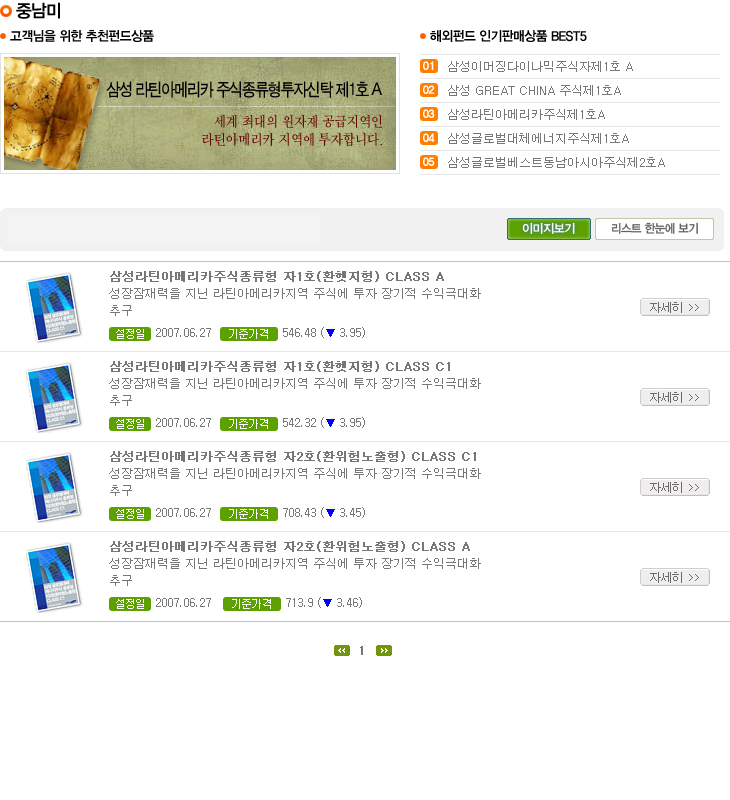Open 삼성이머징다이나믹주식자제1호 A in BEST5

(x=540, y=67)
